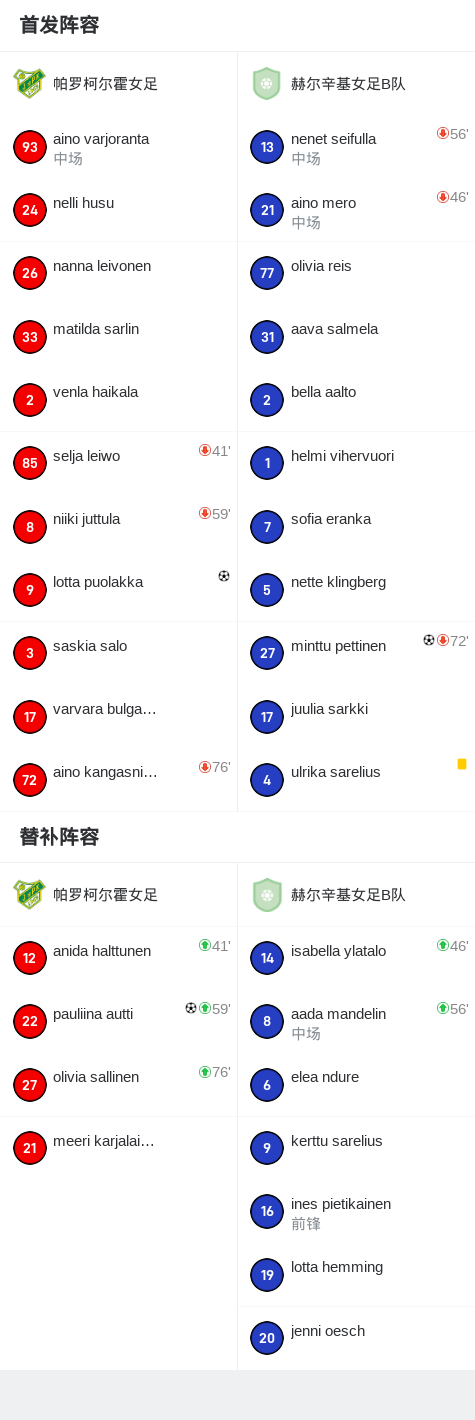Image resolution: width=475 pixels, height=1420 pixels.
Task: Select player matilda sarlin
Action: (118, 337)
